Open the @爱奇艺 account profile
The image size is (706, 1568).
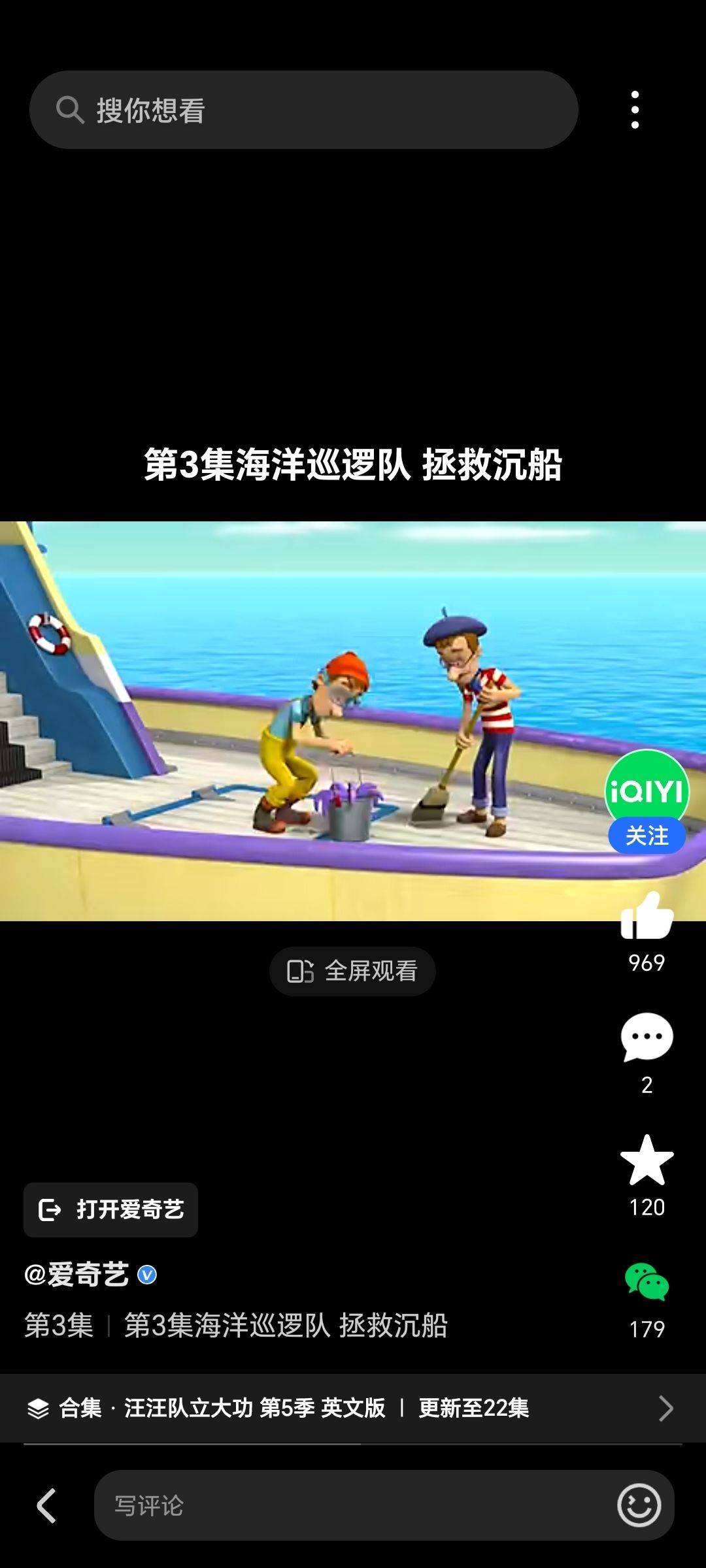click(77, 1275)
